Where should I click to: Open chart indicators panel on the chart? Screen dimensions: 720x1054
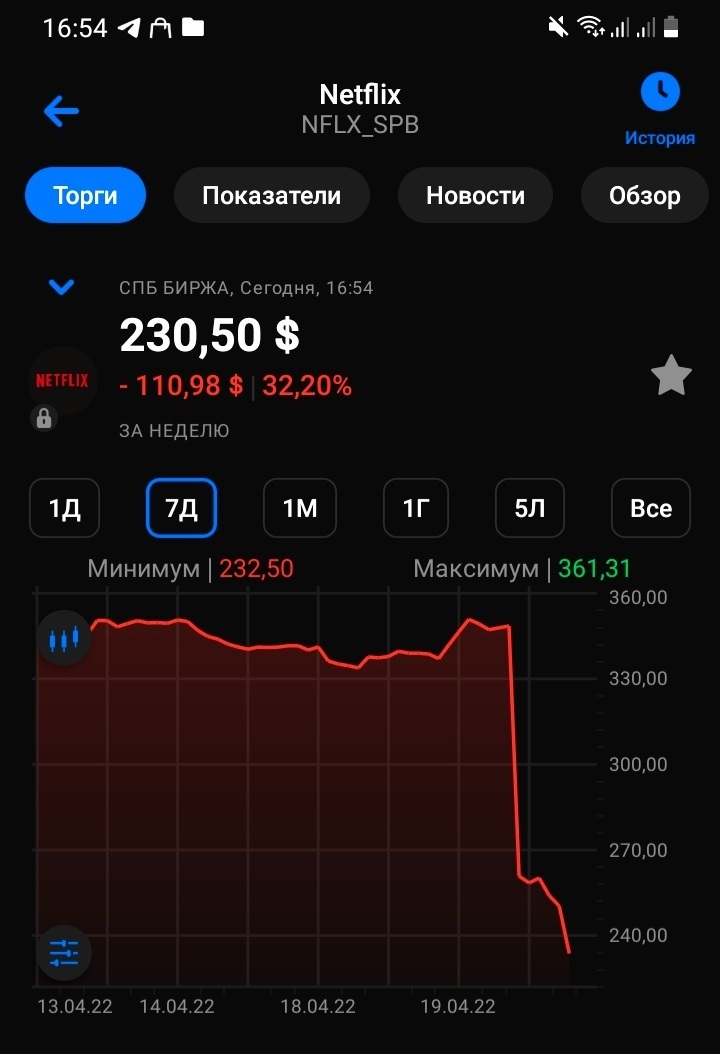coord(63,637)
